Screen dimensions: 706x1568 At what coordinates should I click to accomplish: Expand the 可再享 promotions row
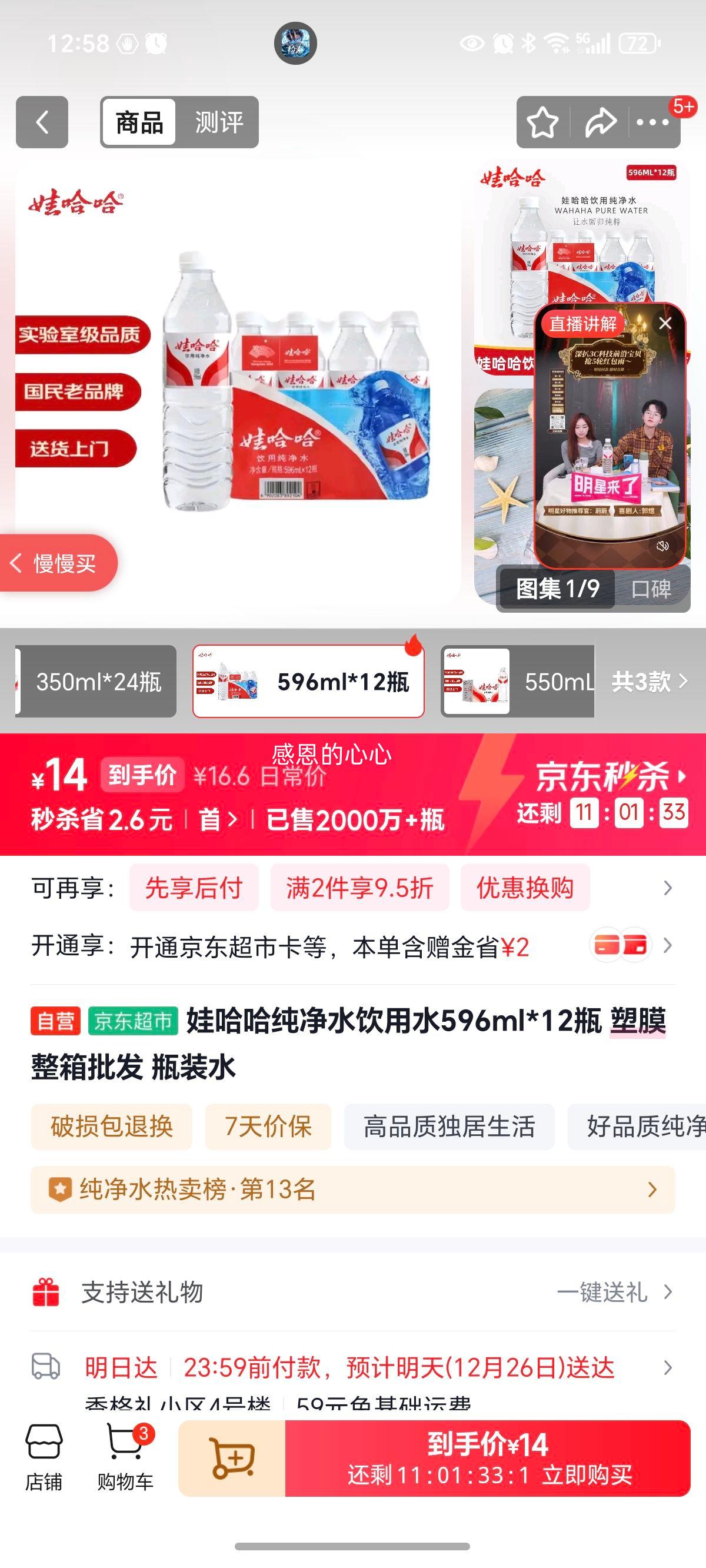[667, 888]
